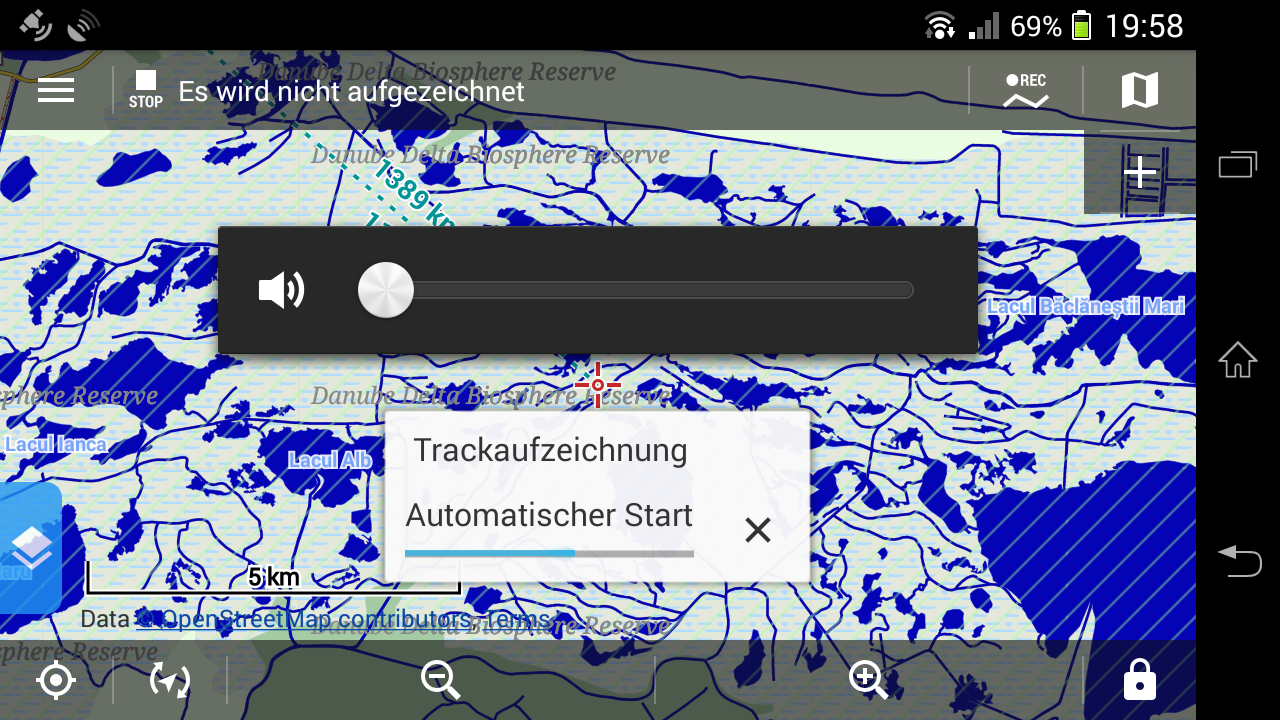Screen dimensions: 1280x720
Task: Toggle map rotation mode
Action: 170,681
